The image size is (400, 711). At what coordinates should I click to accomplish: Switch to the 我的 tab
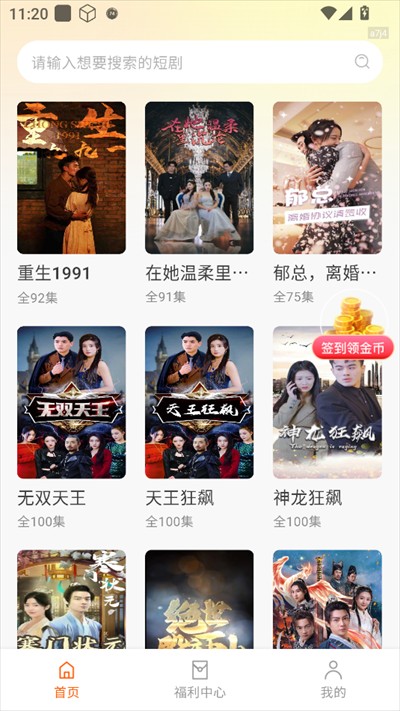(333, 679)
